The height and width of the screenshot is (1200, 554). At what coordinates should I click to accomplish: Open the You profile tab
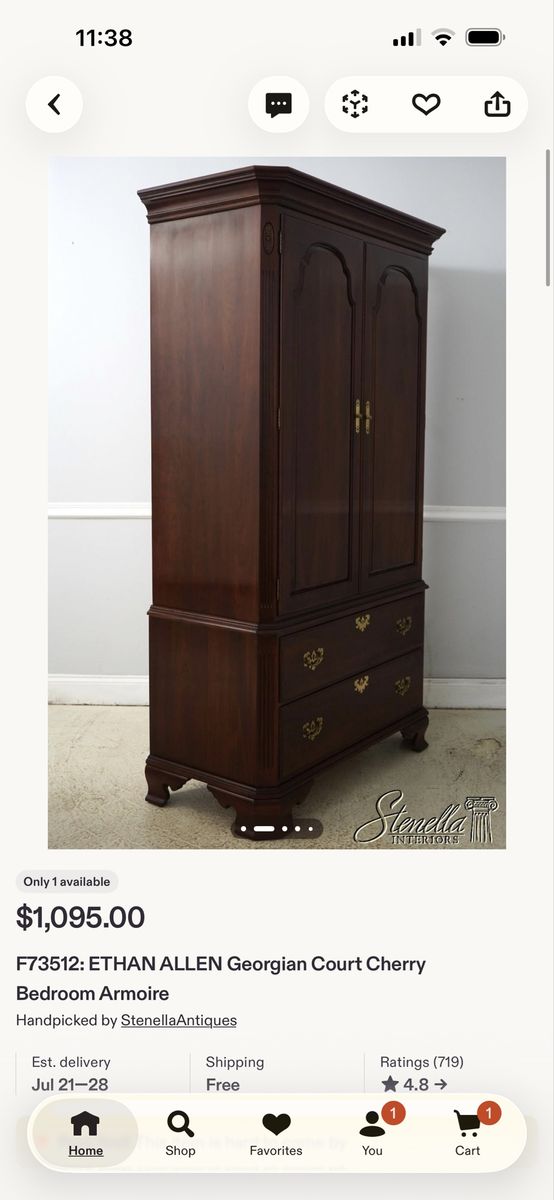tap(372, 1133)
